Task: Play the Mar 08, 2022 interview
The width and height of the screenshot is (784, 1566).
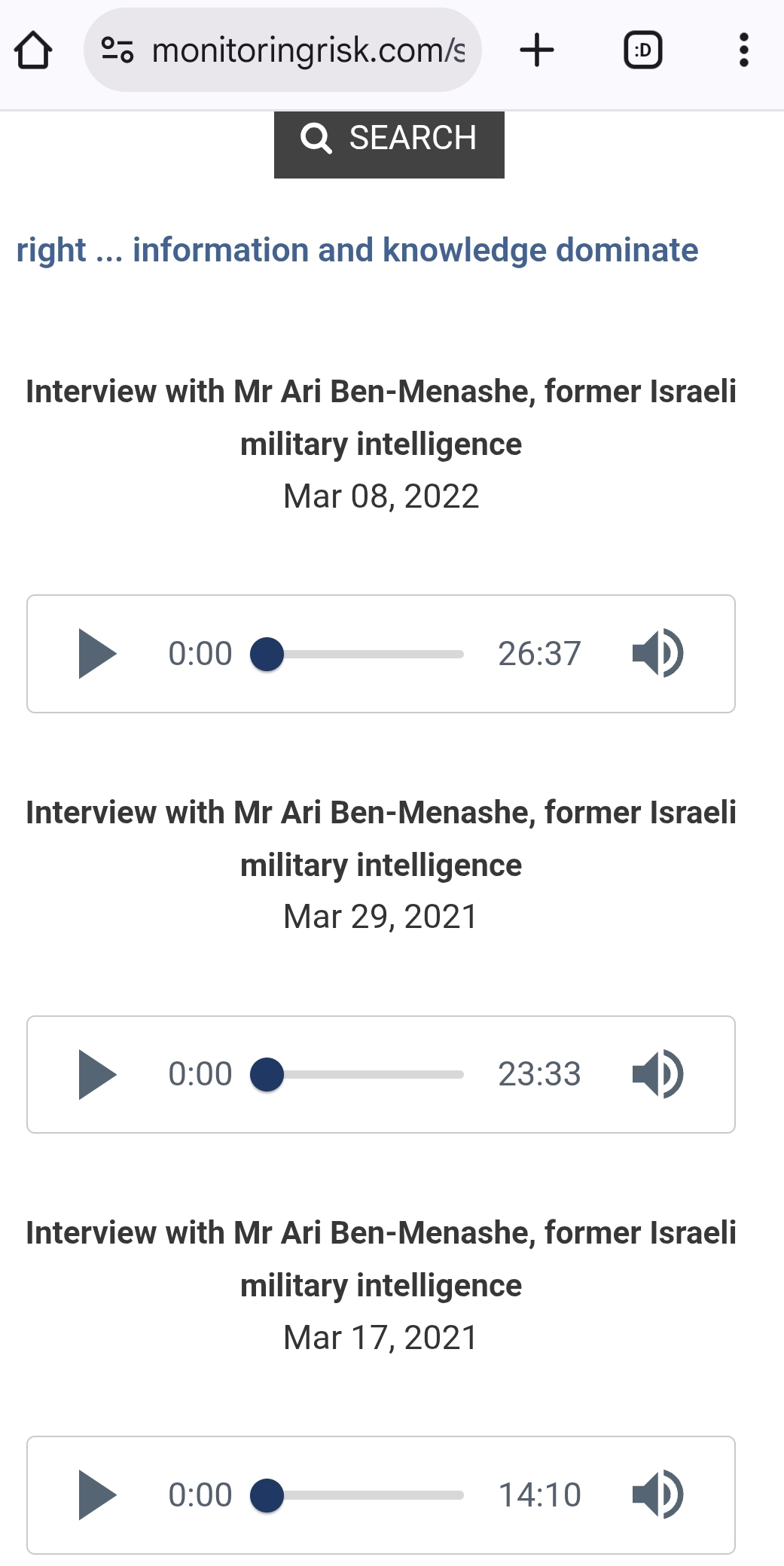Action: 97,654
